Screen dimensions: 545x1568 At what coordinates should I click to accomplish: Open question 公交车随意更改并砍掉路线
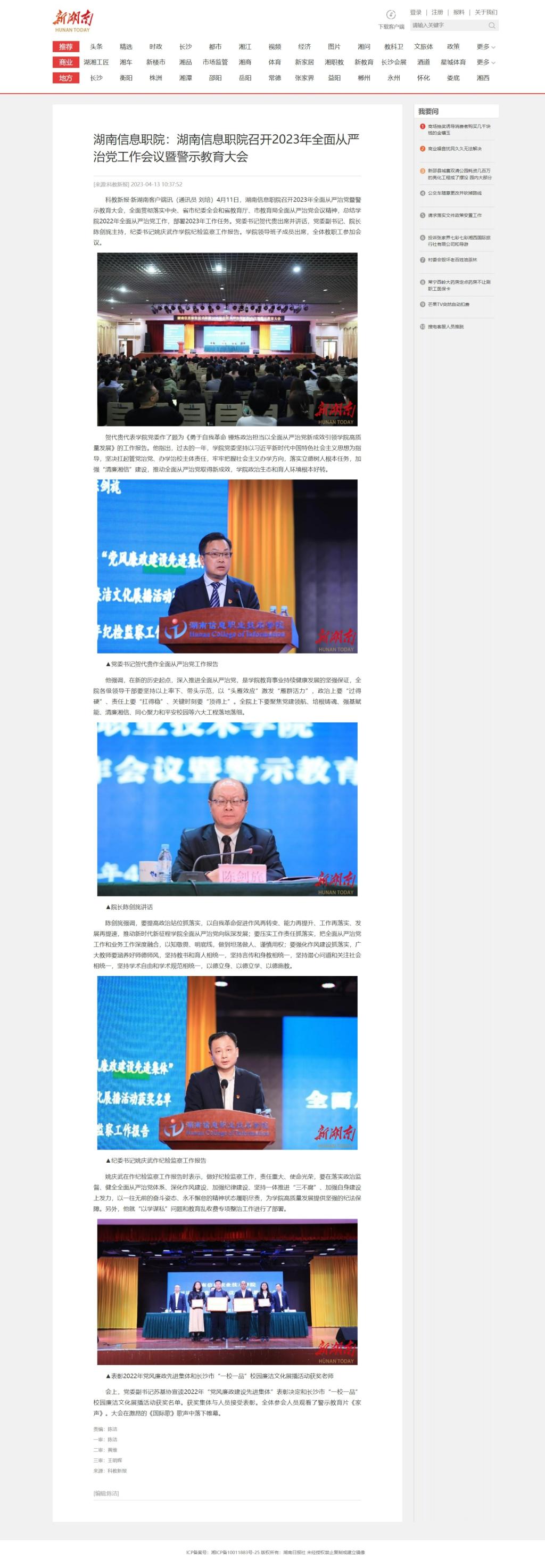[x=455, y=193]
